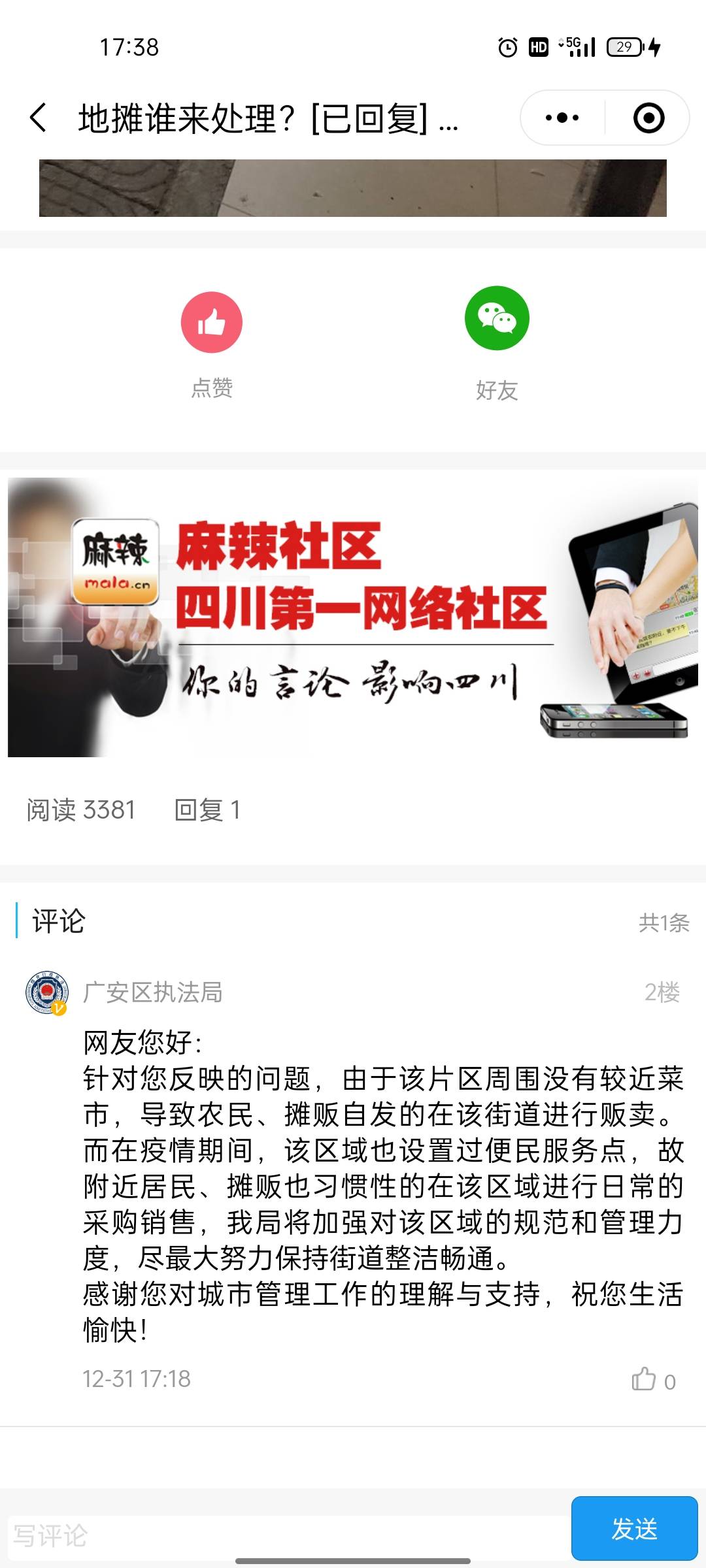This screenshot has width=706, height=1568.
Task: Open 广安区执法局's avatar
Action: click(x=46, y=992)
